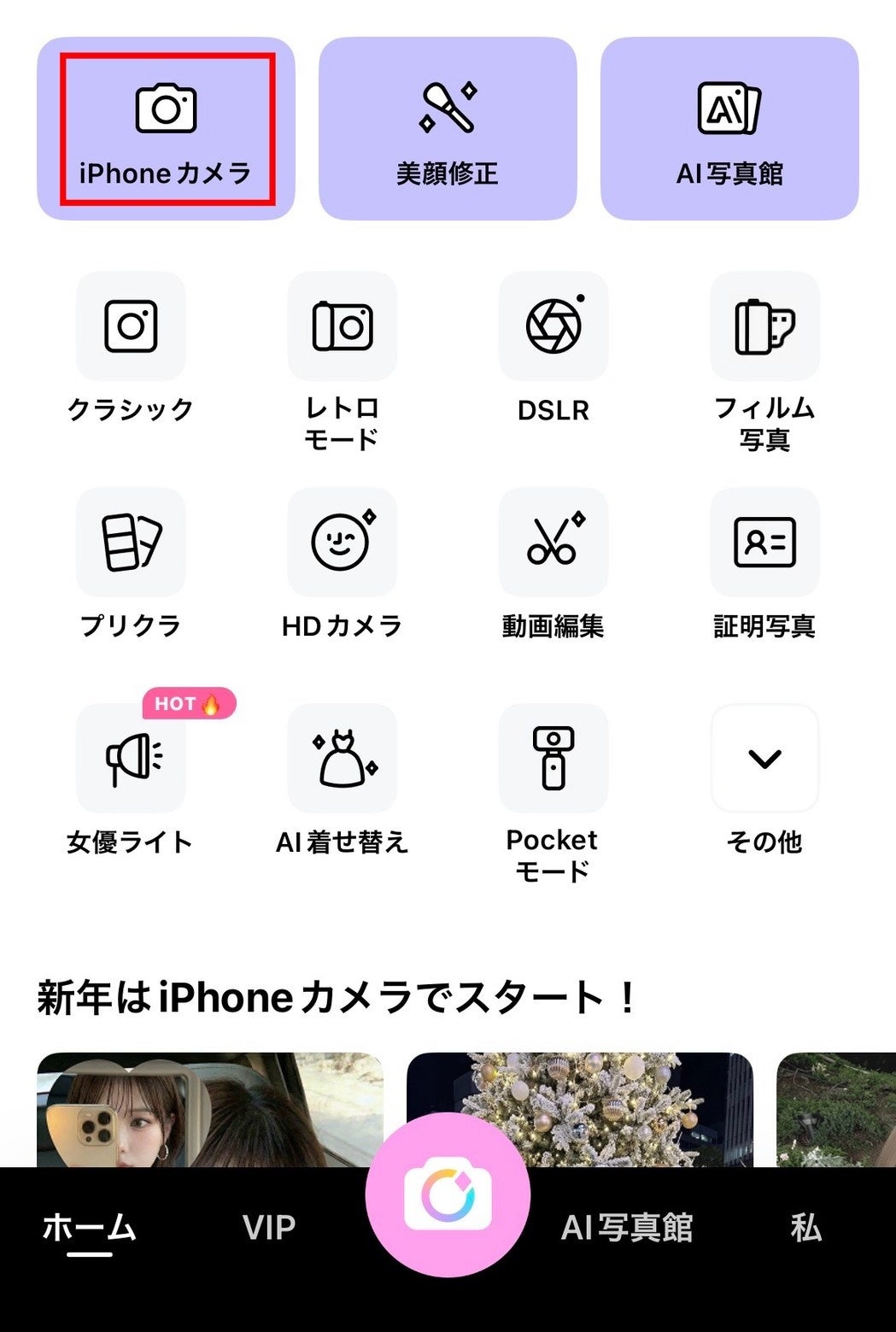896x1332 pixels.
Task: View the Christmas tree photo sample
Action: (580, 1109)
